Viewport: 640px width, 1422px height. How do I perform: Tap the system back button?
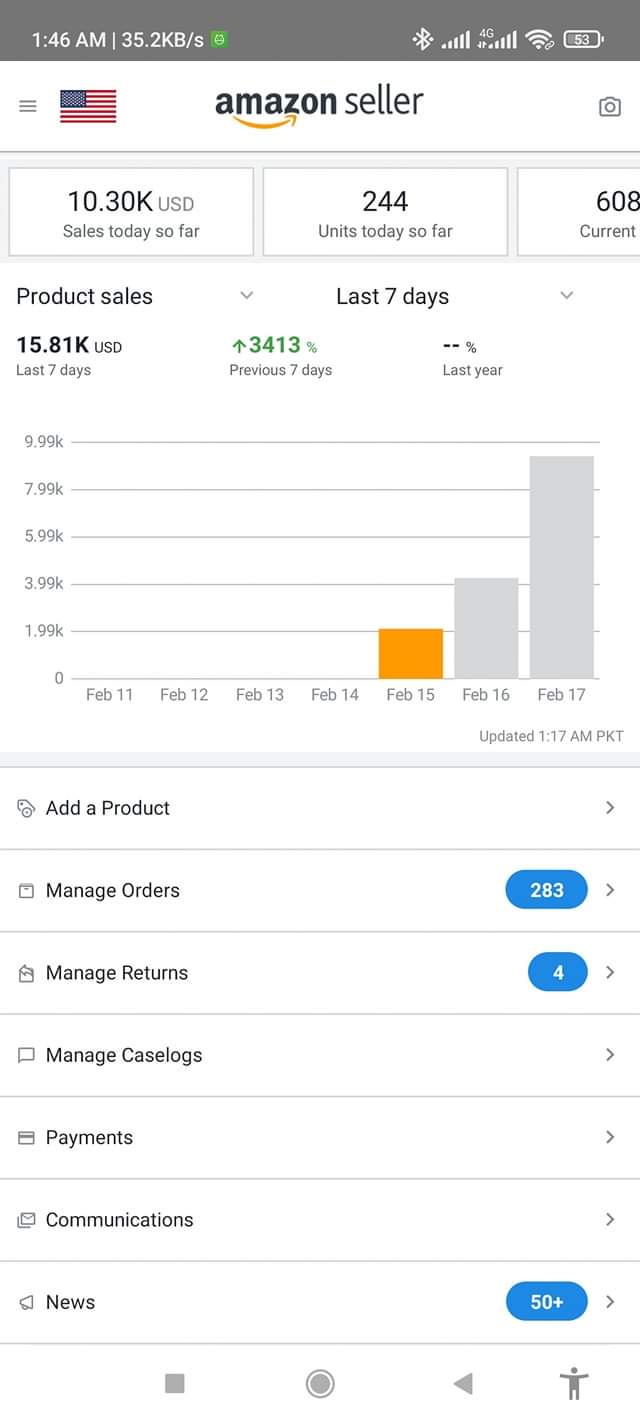click(x=463, y=1383)
